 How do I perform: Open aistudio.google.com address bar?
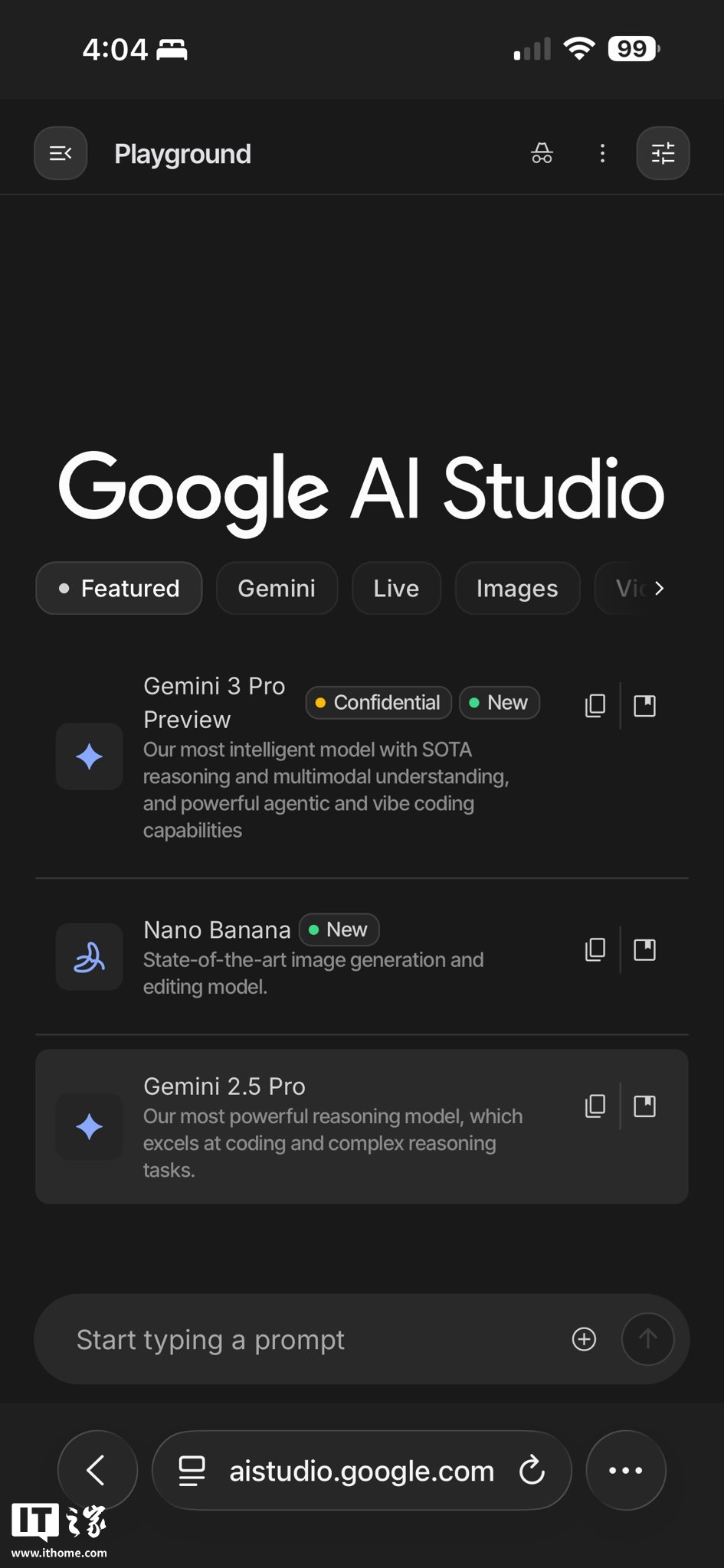point(360,1470)
